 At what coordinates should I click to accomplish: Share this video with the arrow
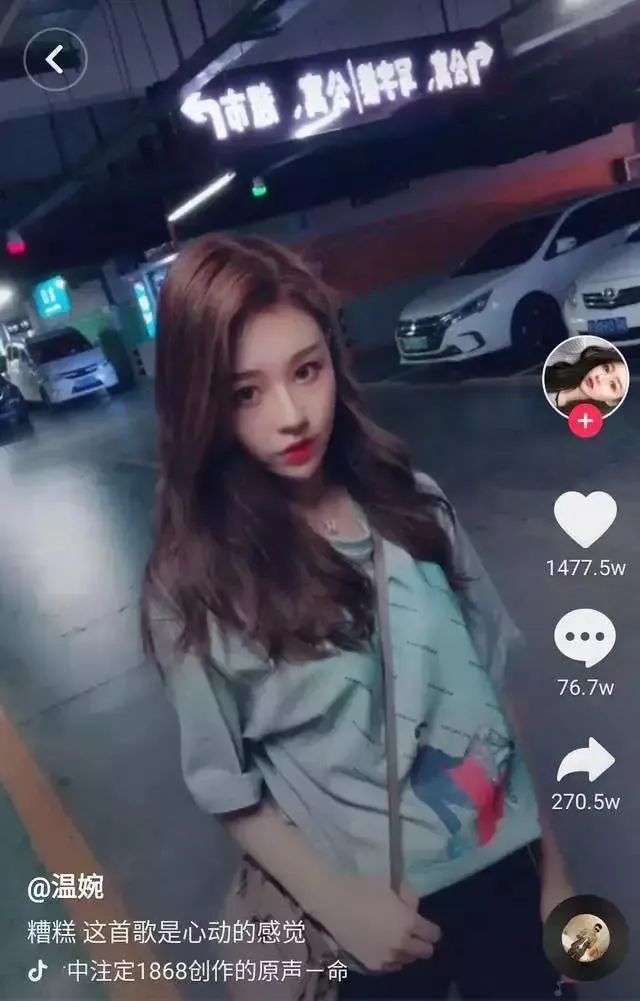pos(585,761)
